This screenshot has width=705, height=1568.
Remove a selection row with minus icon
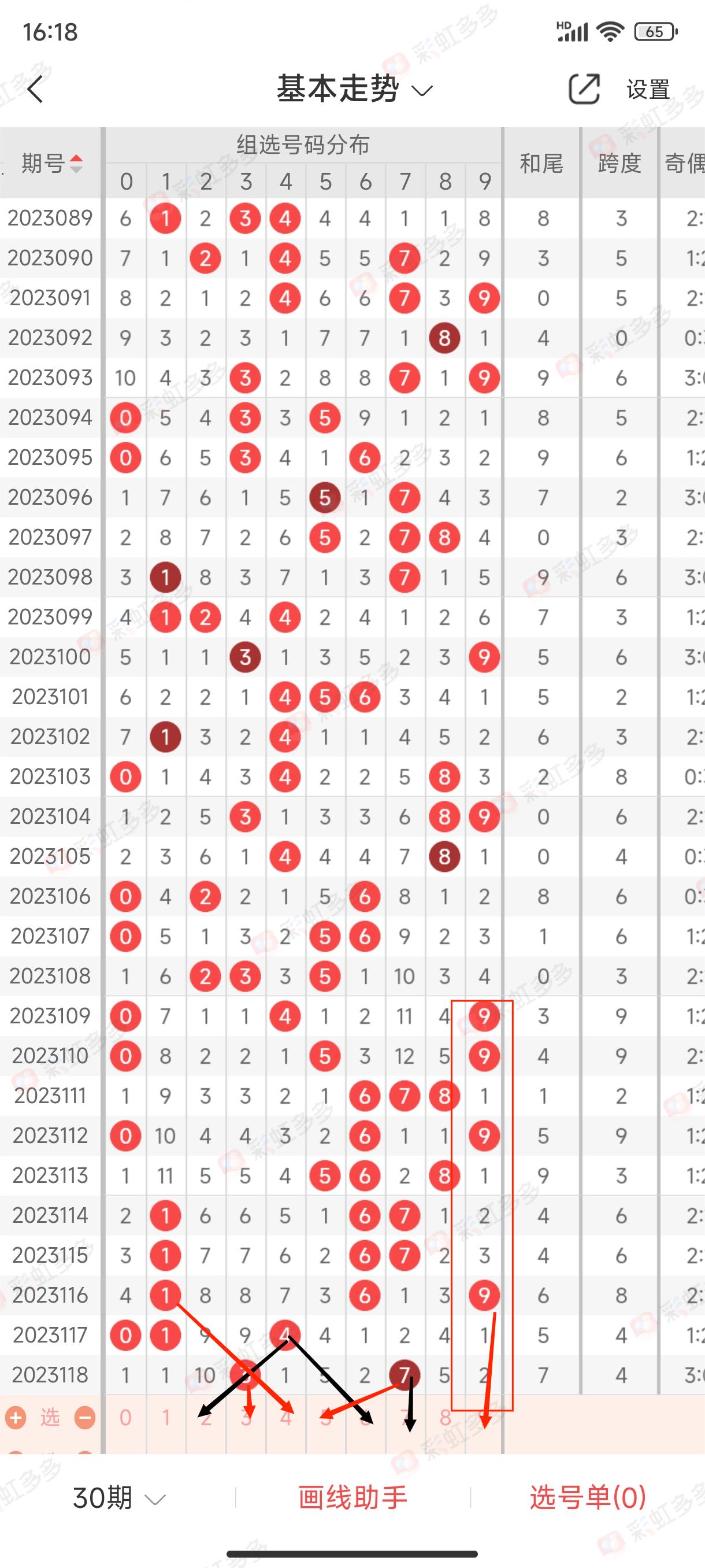[84, 1418]
